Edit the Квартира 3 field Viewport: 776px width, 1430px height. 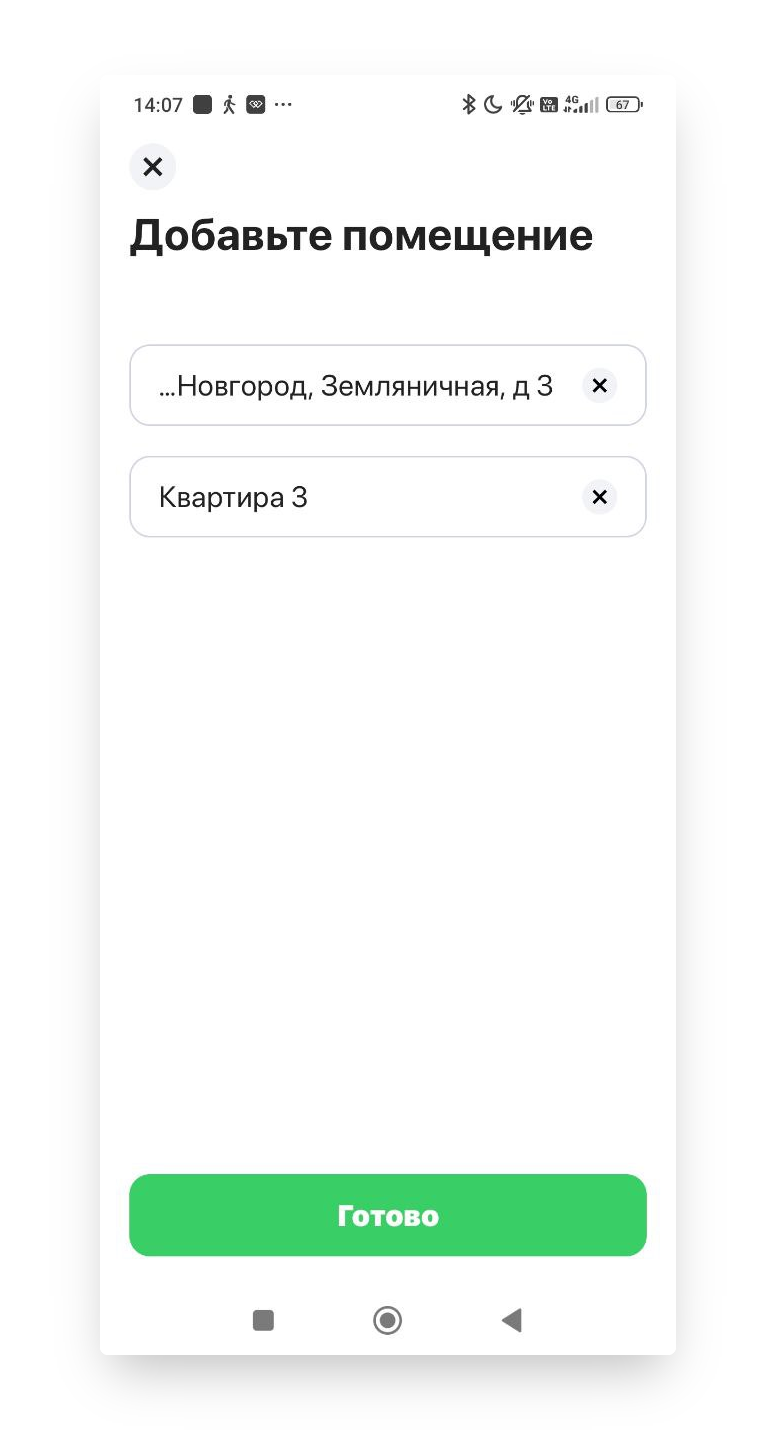point(388,497)
